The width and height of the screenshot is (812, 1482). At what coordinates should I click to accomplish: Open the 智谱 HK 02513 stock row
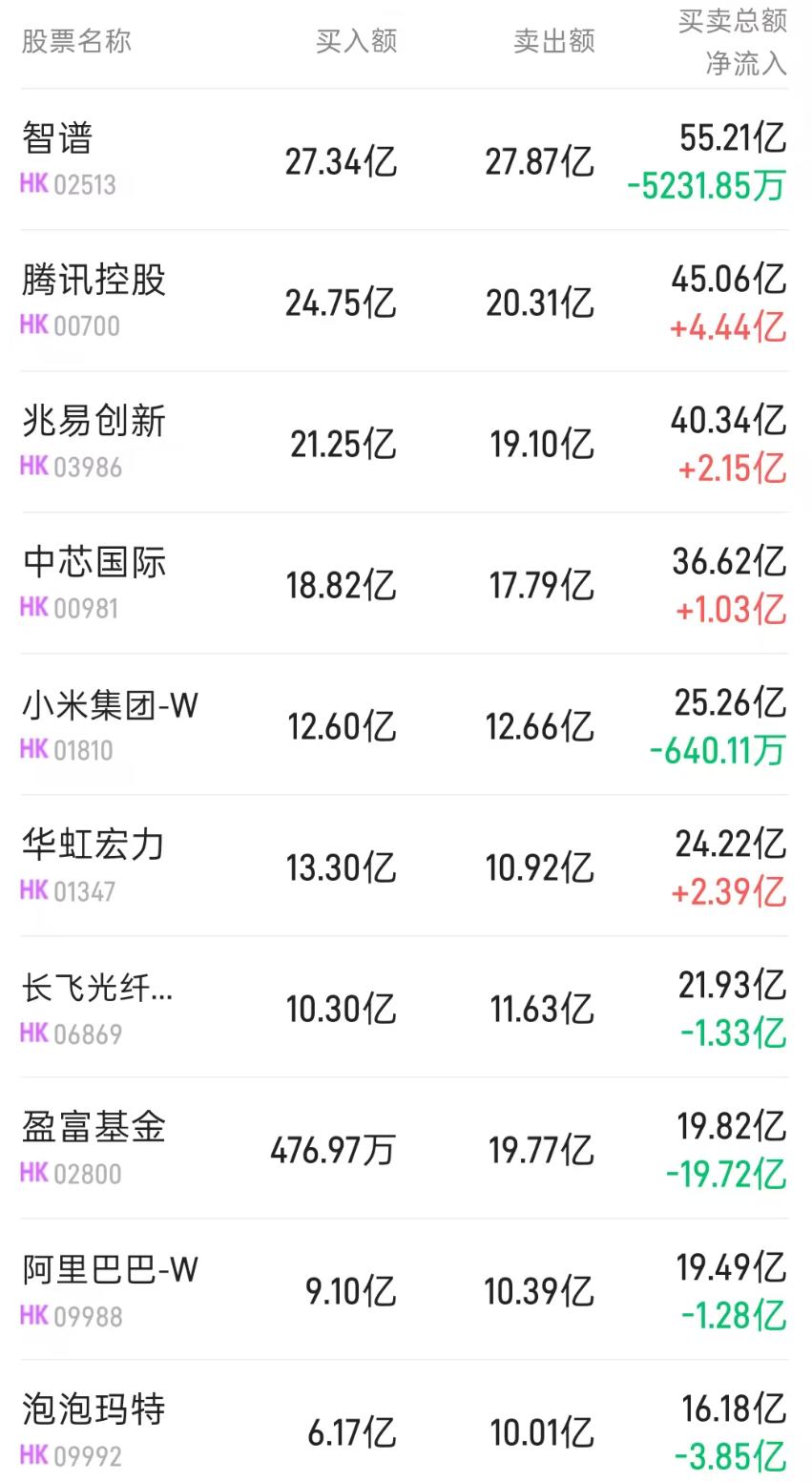point(405,159)
